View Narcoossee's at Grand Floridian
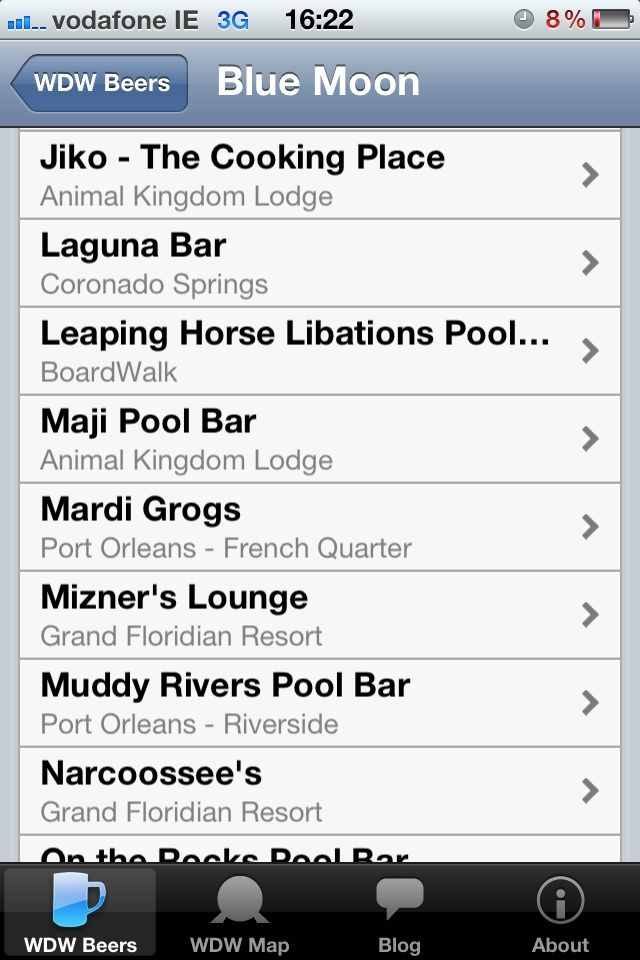640x960 pixels. [320, 791]
